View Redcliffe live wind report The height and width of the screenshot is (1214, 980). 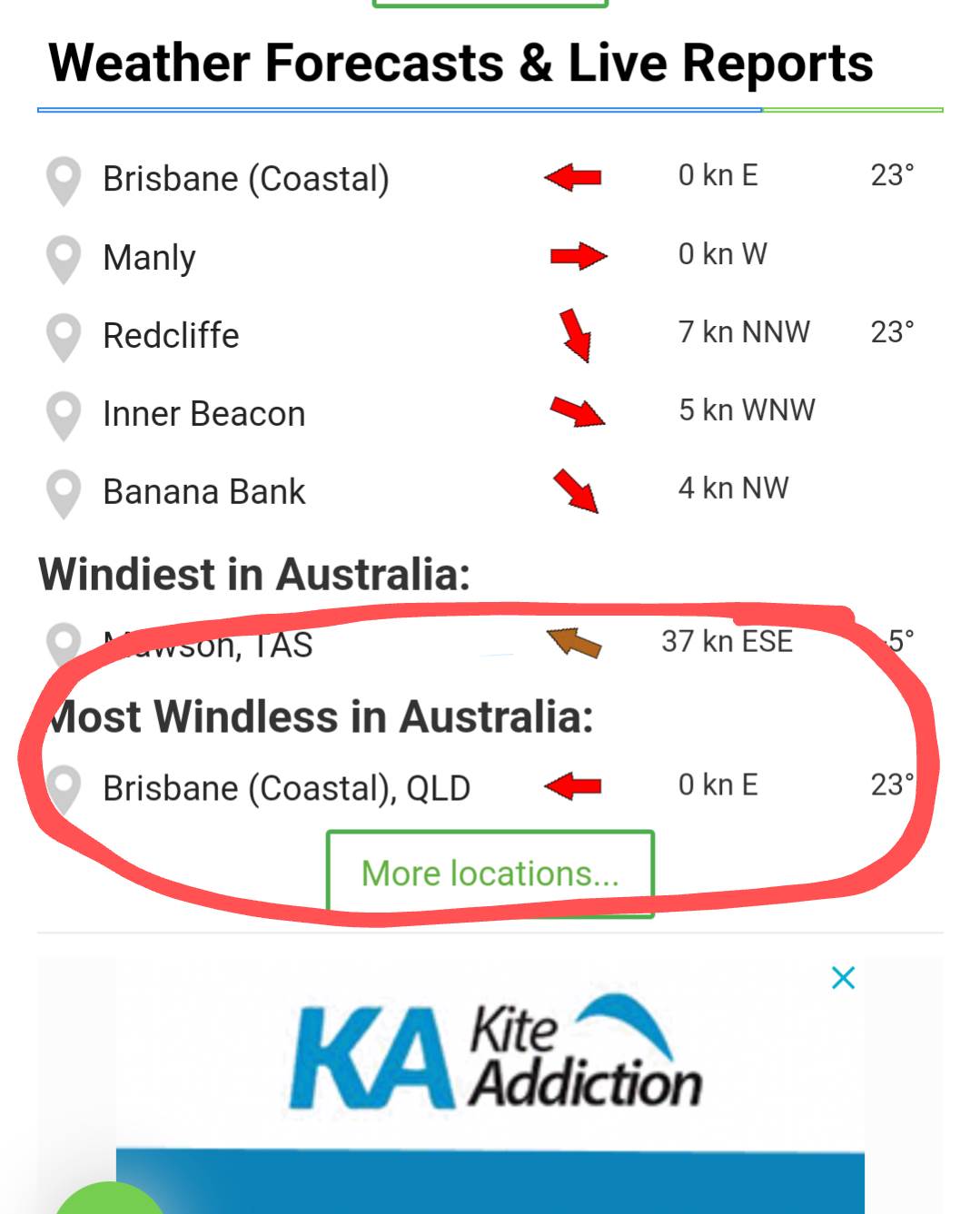[171, 336]
